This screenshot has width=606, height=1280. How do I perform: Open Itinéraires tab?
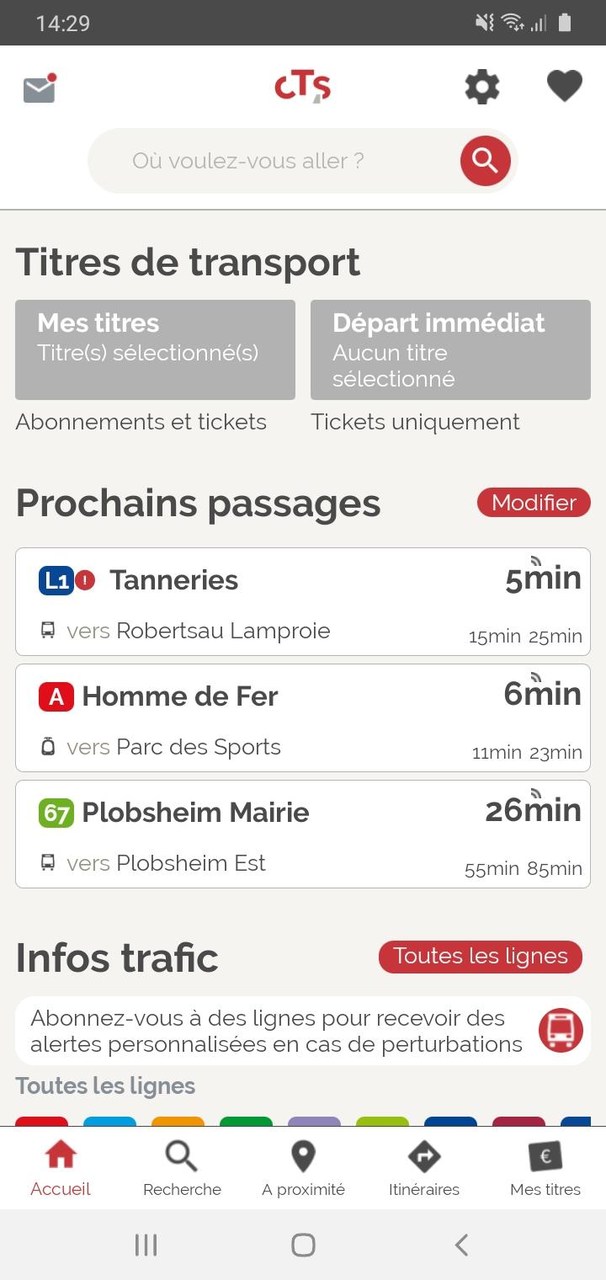[x=424, y=1169]
